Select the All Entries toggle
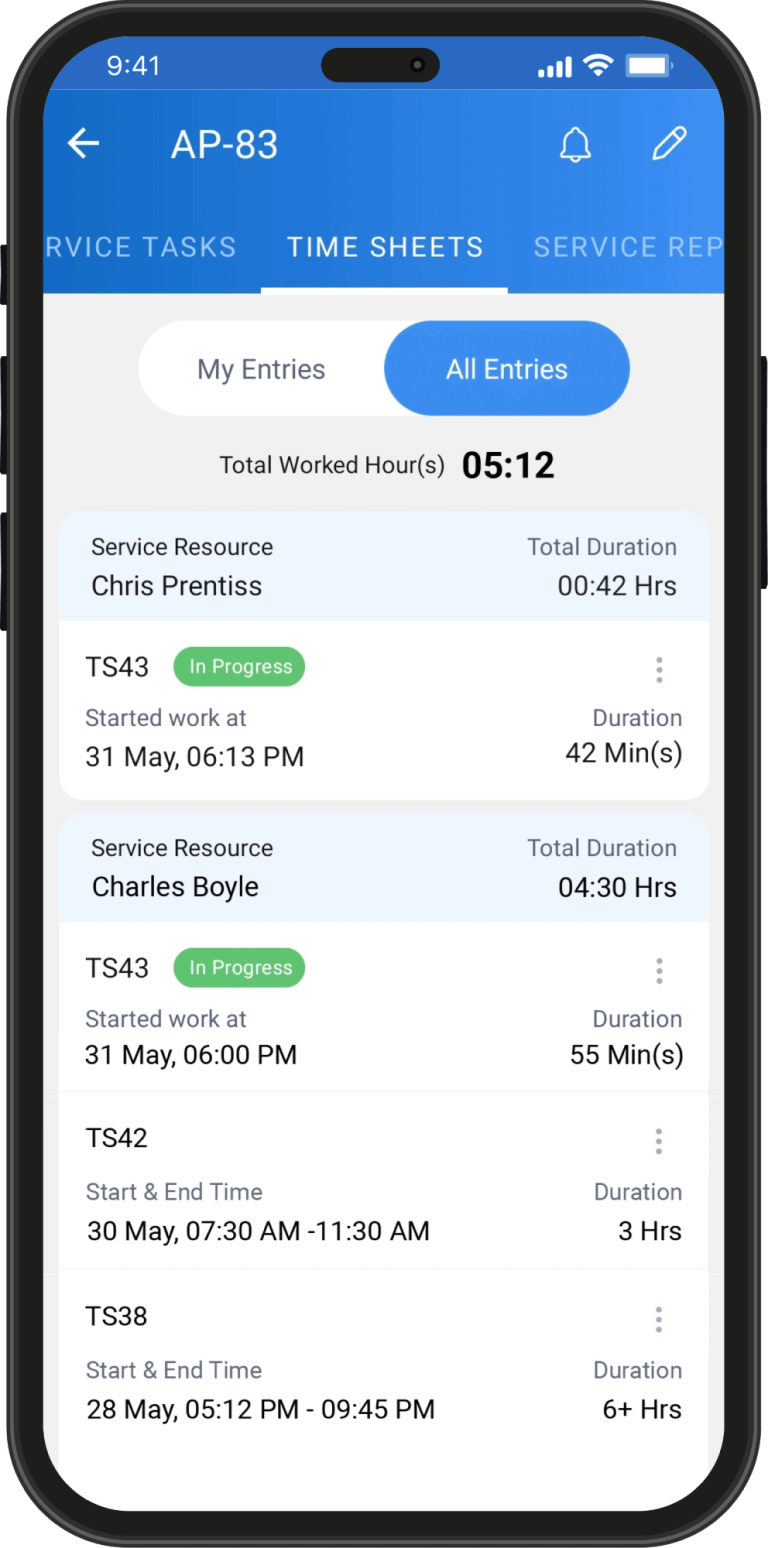This screenshot has height=1548, width=768. click(x=506, y=368)
